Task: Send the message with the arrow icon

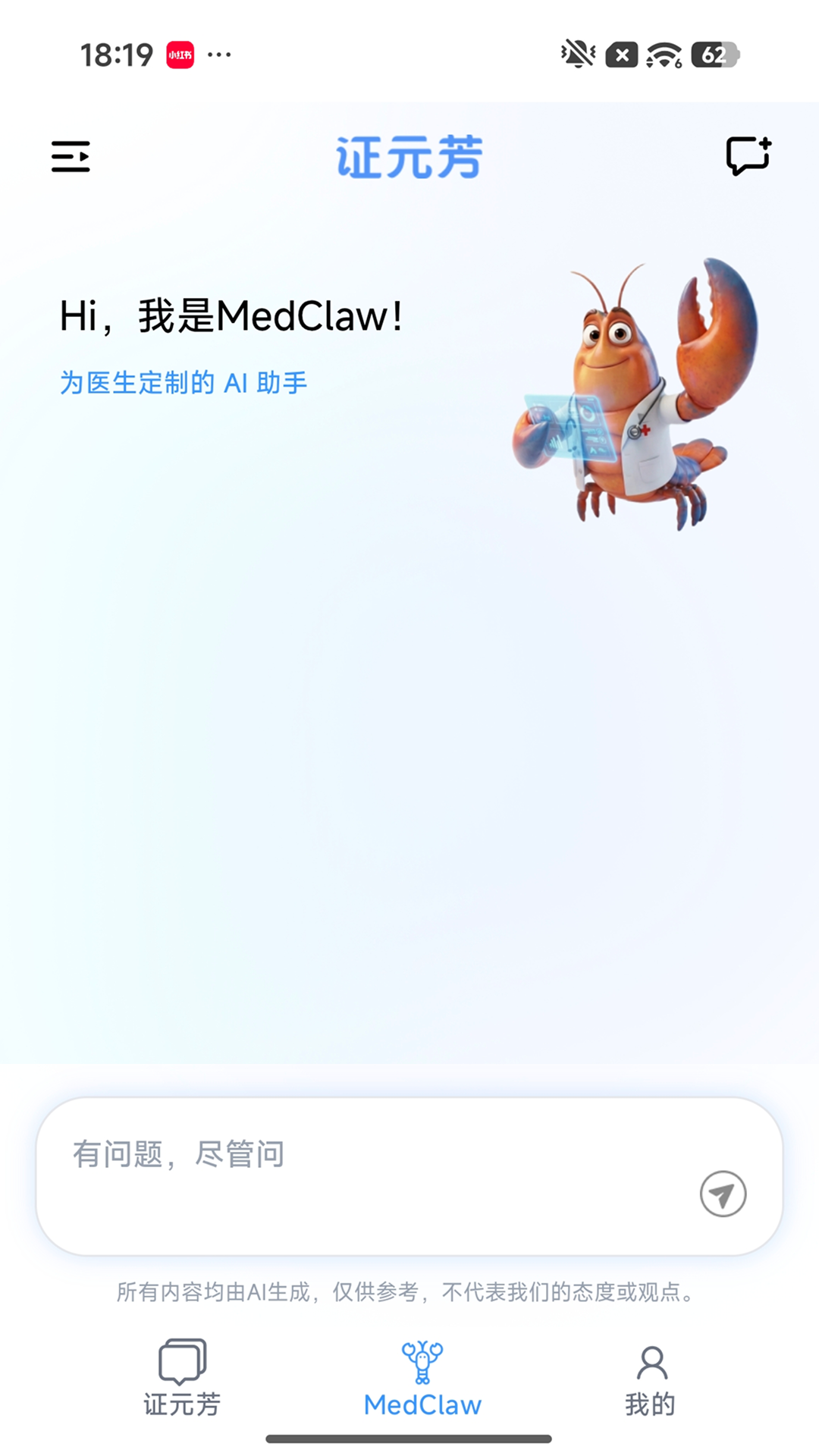Action: pos(723,1194)
